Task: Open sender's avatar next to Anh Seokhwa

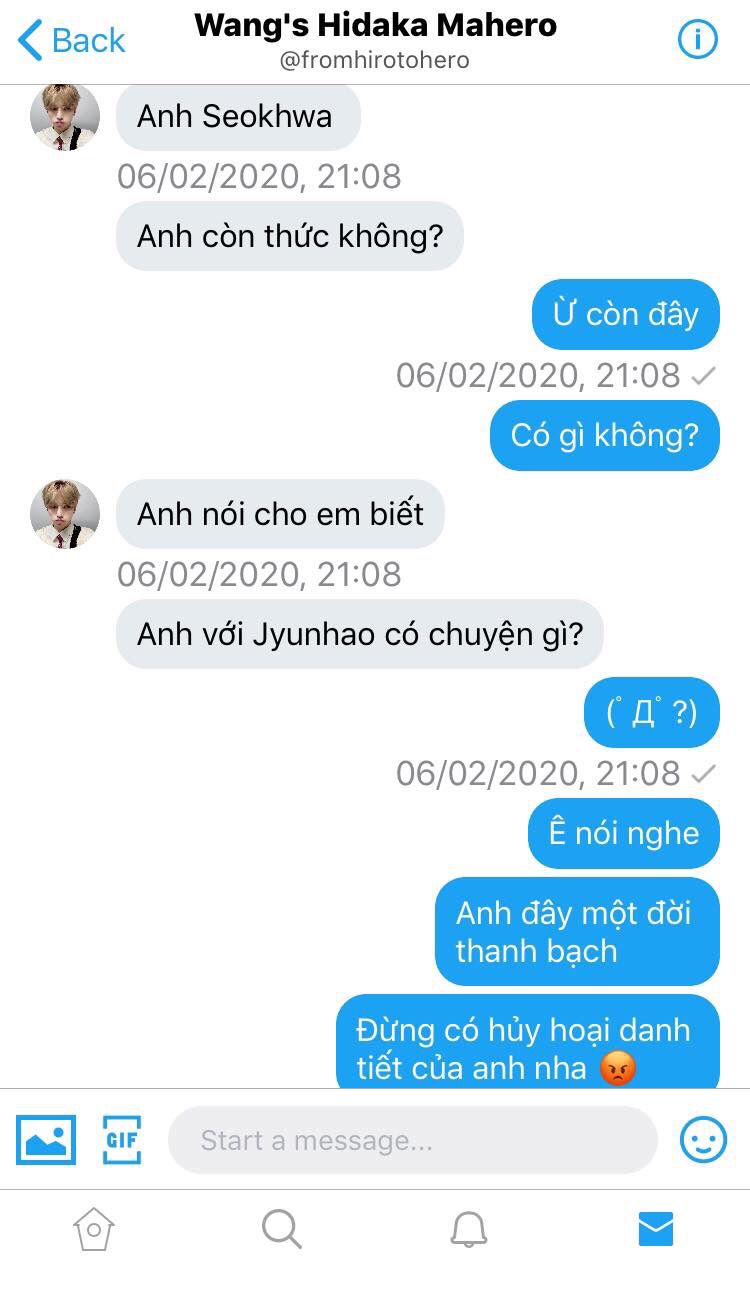Action: click(x=65, y=117)
